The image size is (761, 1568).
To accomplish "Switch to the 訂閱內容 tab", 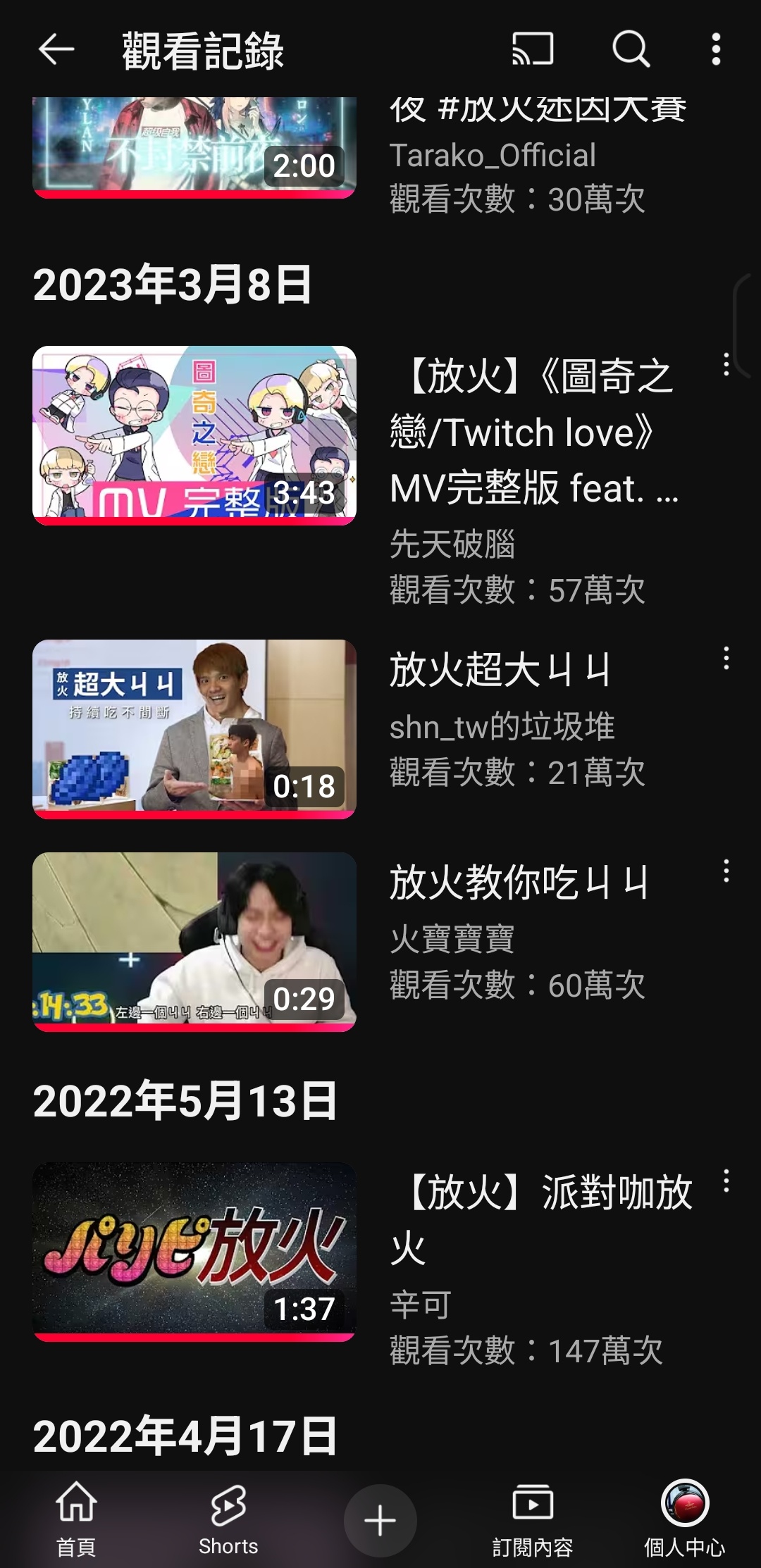I will point(533,1517).
